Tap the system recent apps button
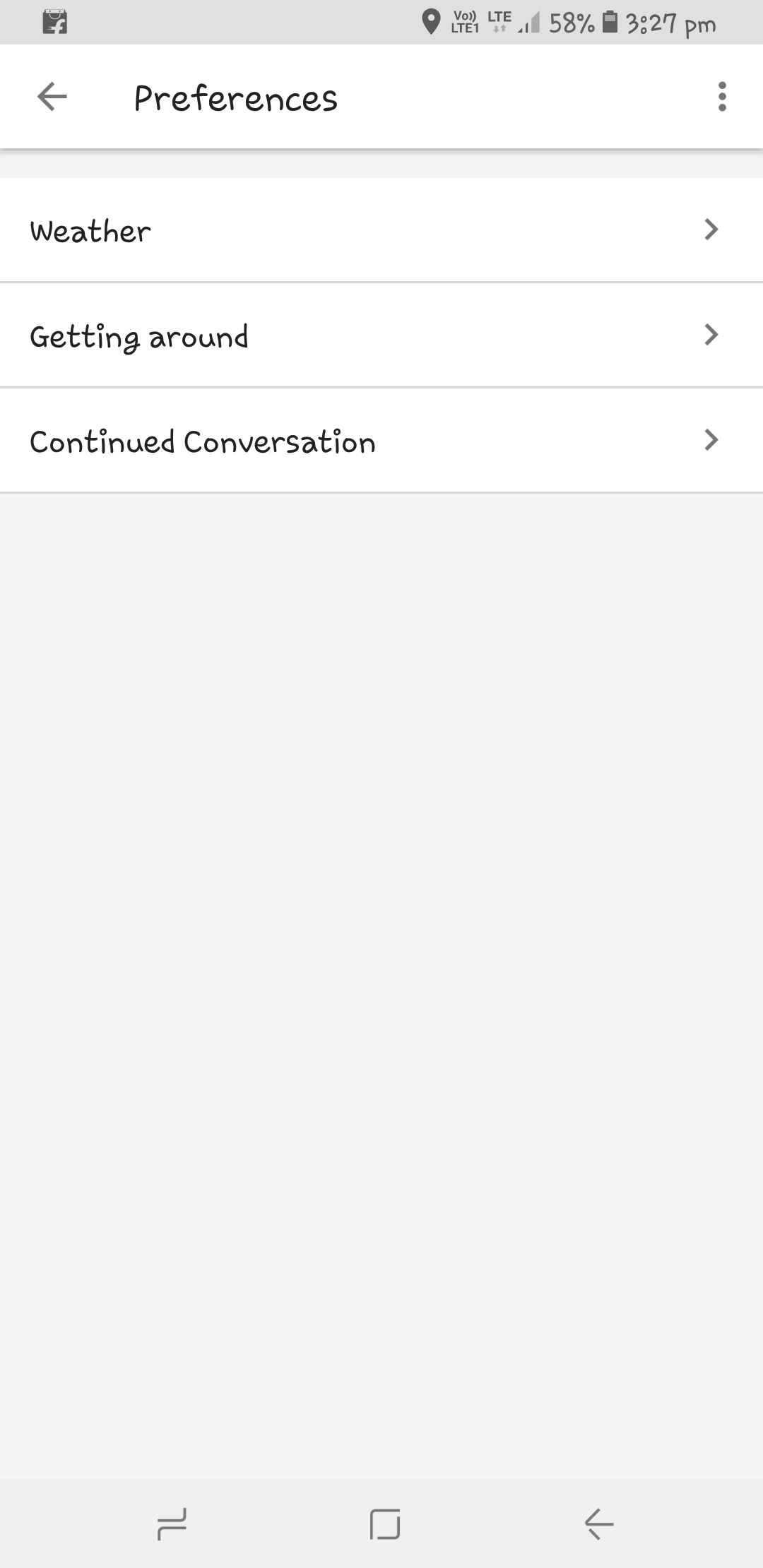 click(172, 1524)
